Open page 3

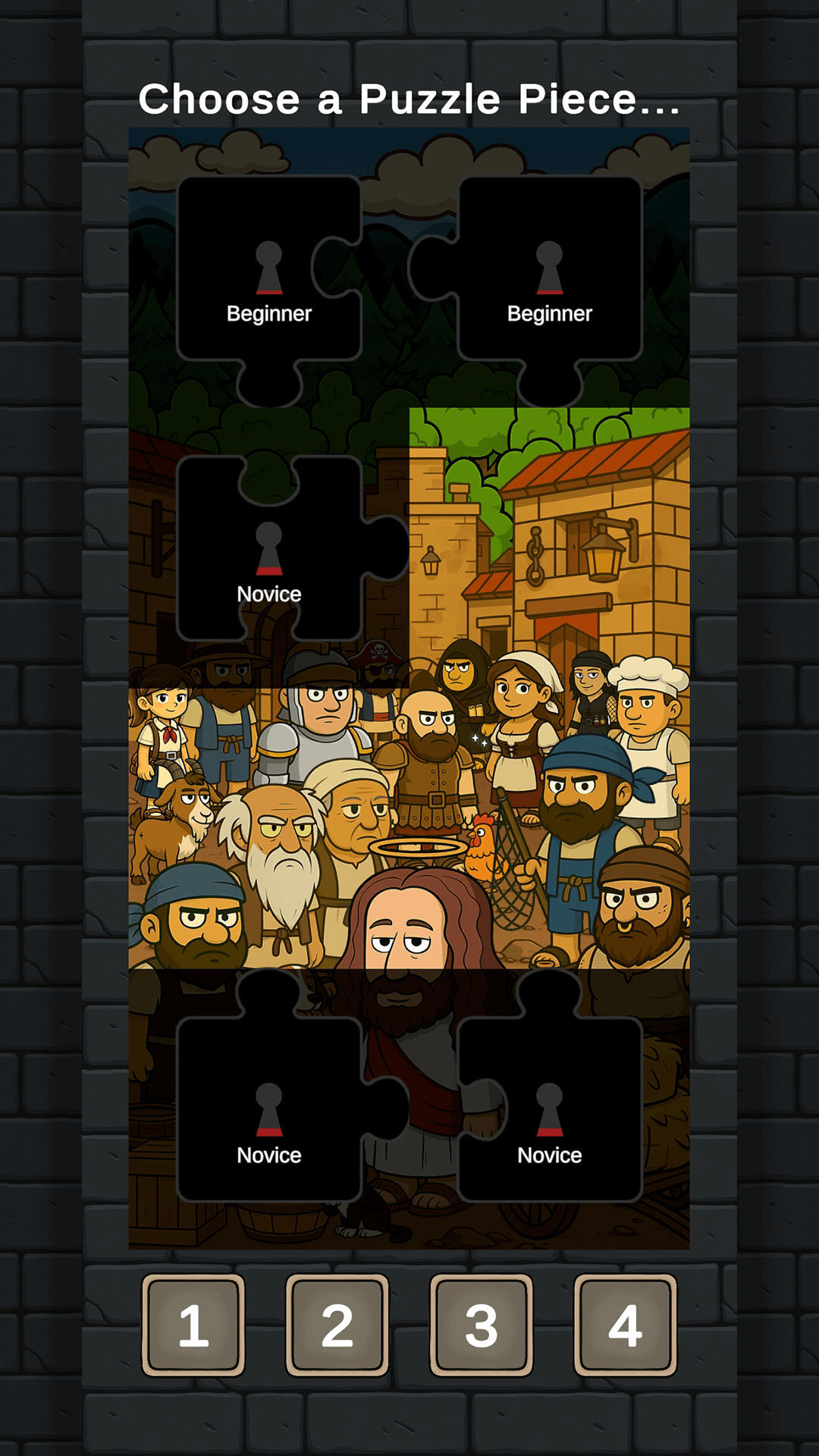(x=482, y=1325)
